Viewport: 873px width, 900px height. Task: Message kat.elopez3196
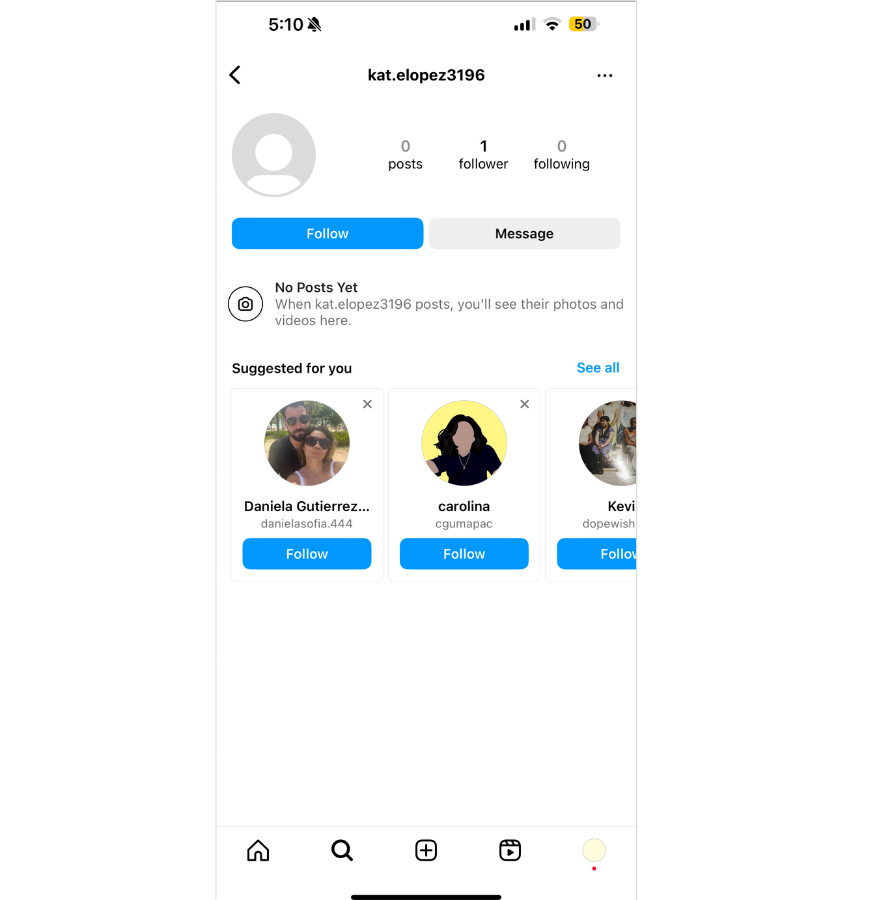(524, 233)
